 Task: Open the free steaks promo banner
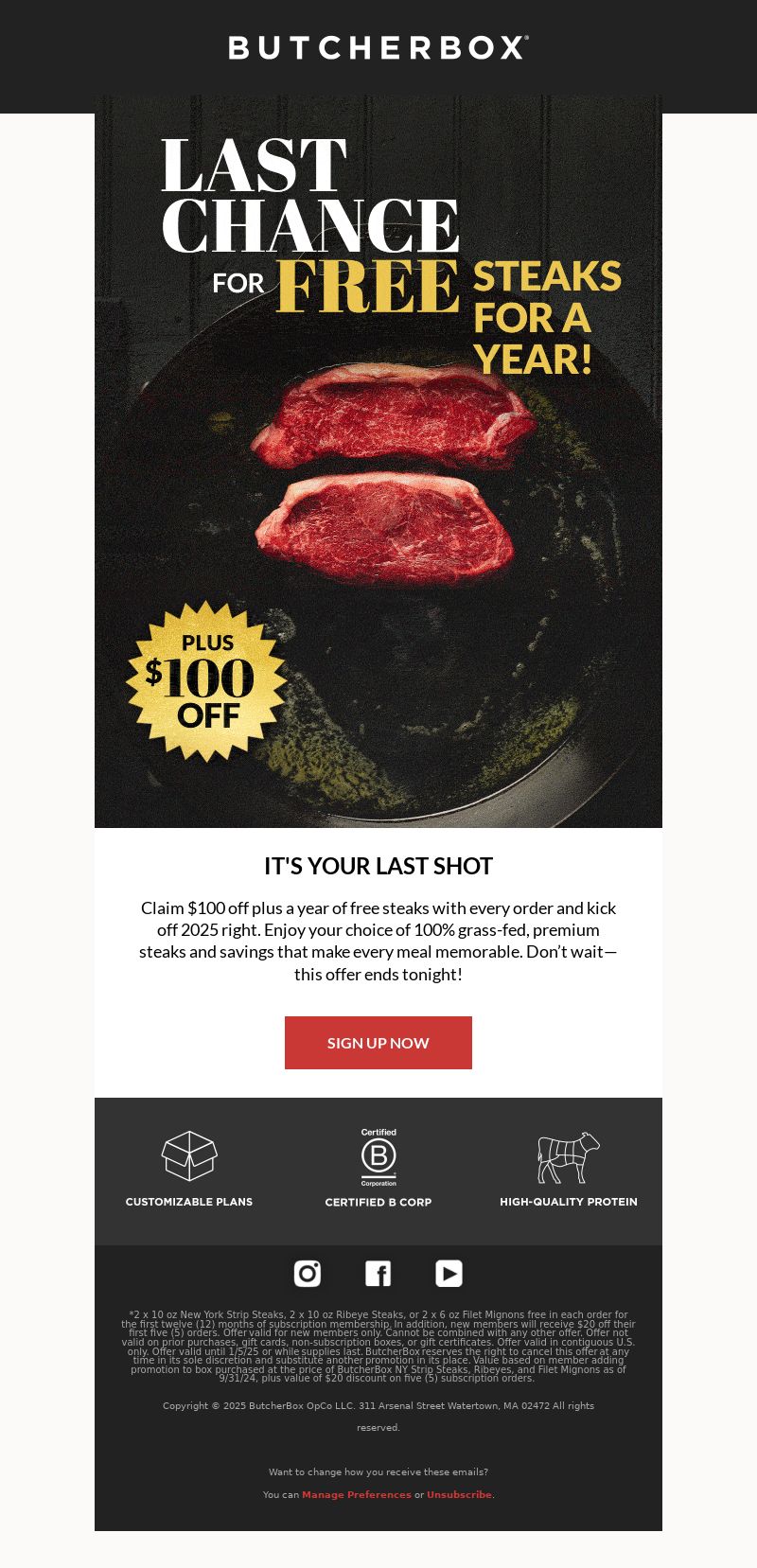[x=378, y=462]
